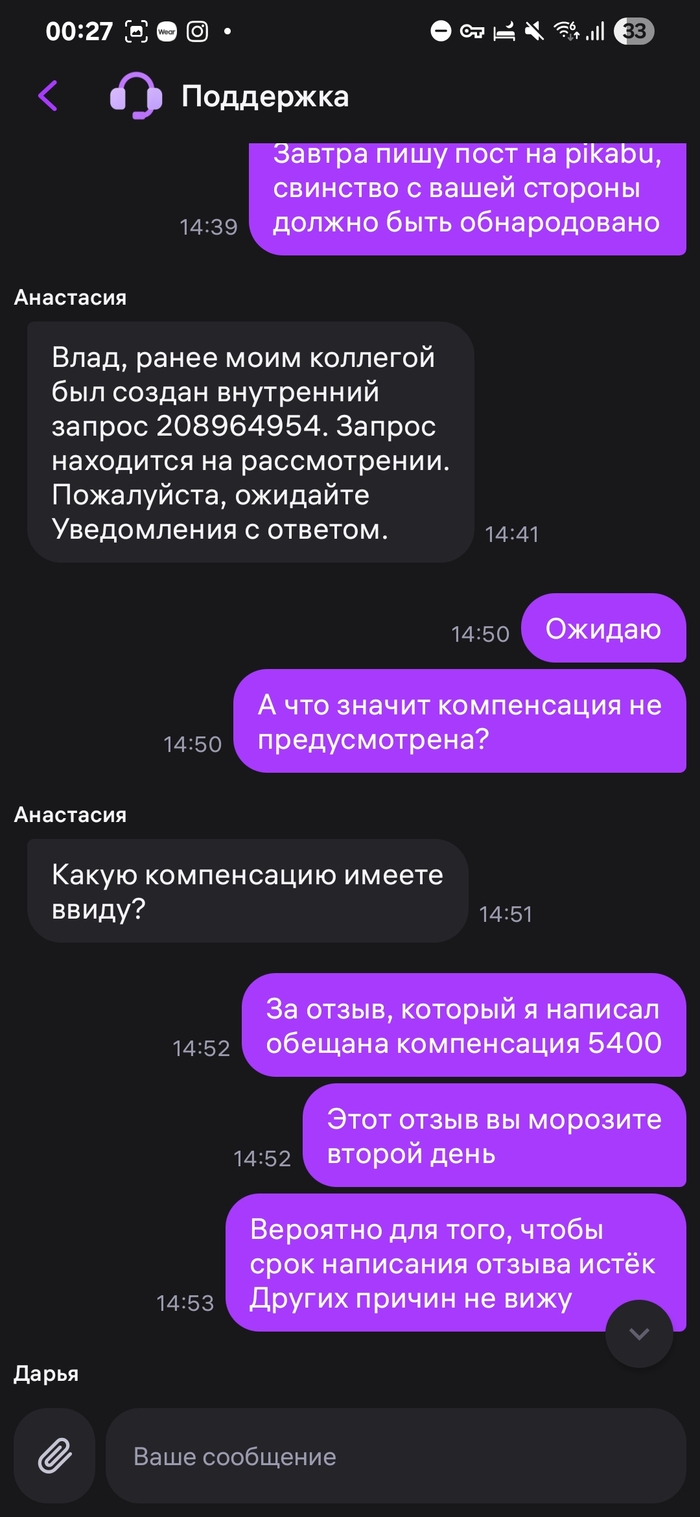The width and height of the screenshot is (700, 1517).
Task: Go back from the Поддержка chat
Action: 48,96
